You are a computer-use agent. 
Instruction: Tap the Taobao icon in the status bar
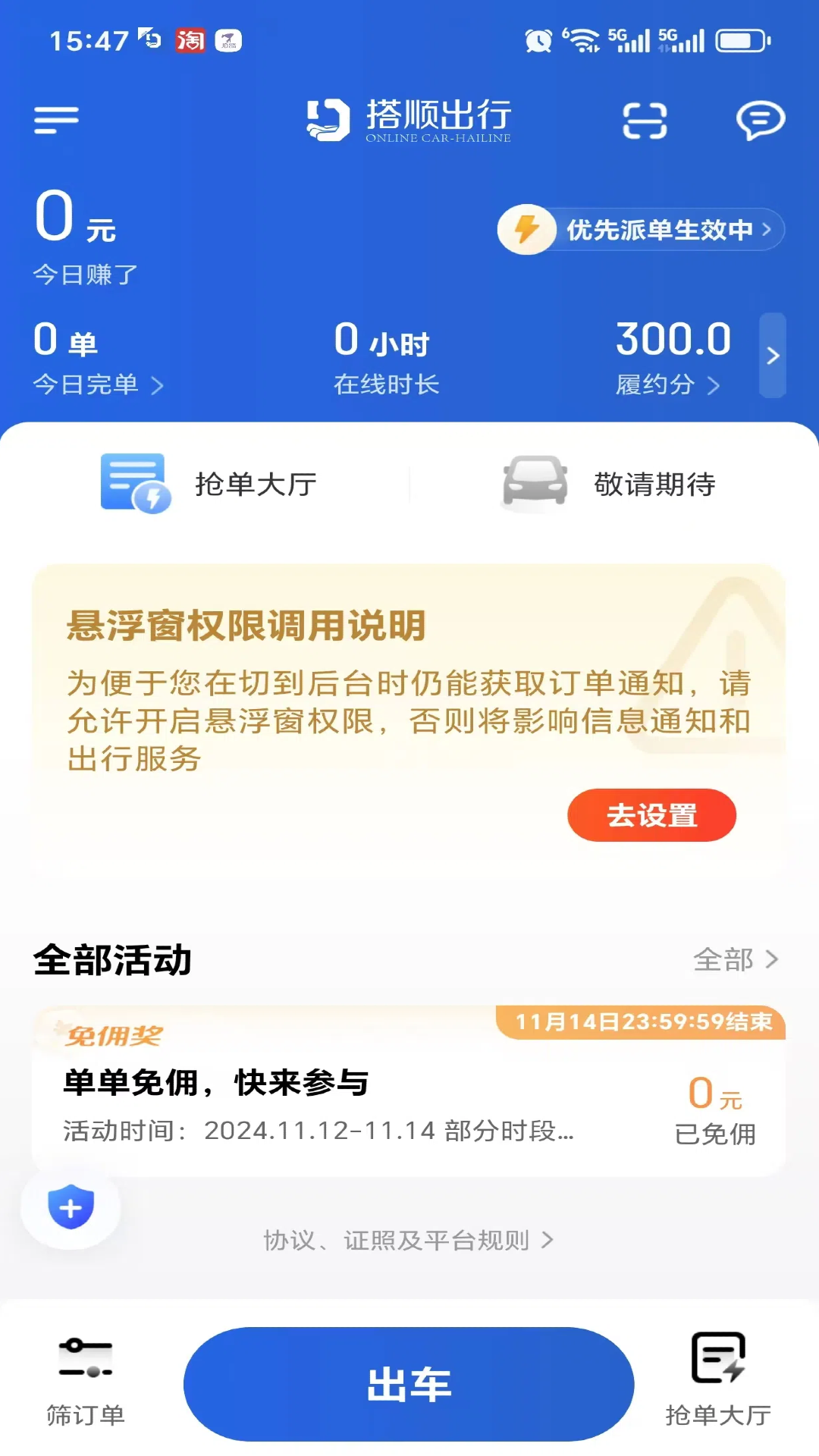click(191, 42)
